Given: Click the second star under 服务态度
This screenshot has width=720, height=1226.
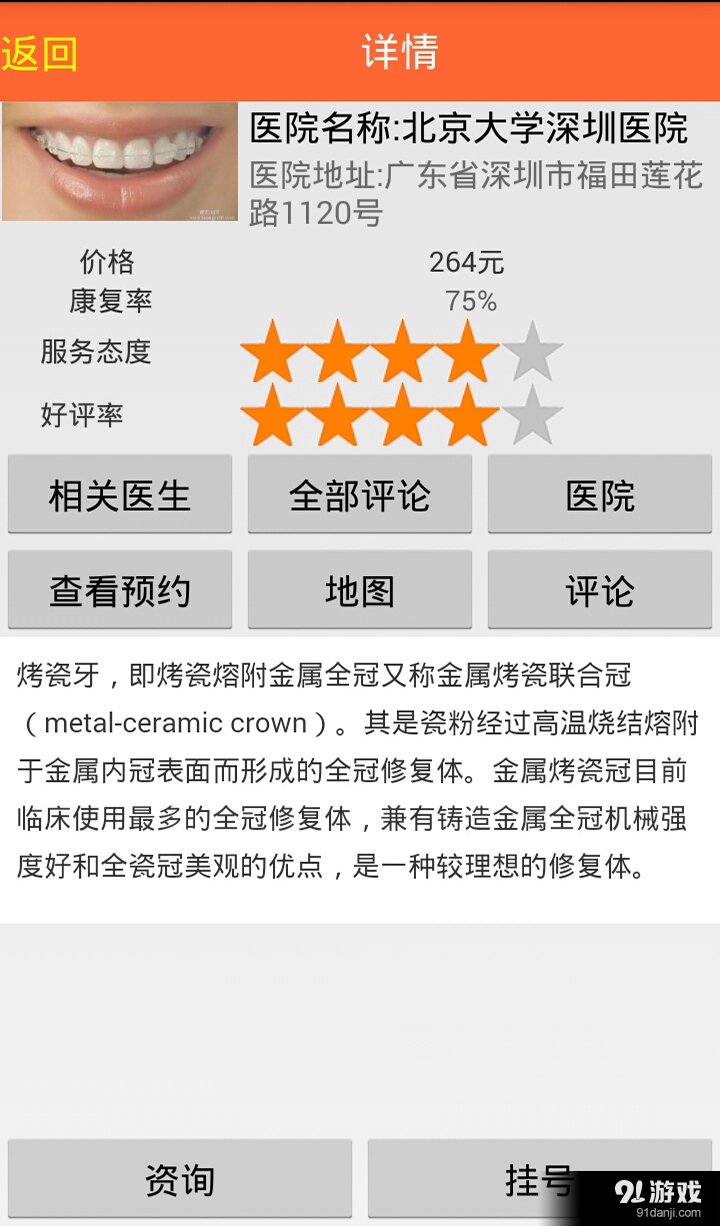Looking at the screenshot, I should [x=339, y=352].
